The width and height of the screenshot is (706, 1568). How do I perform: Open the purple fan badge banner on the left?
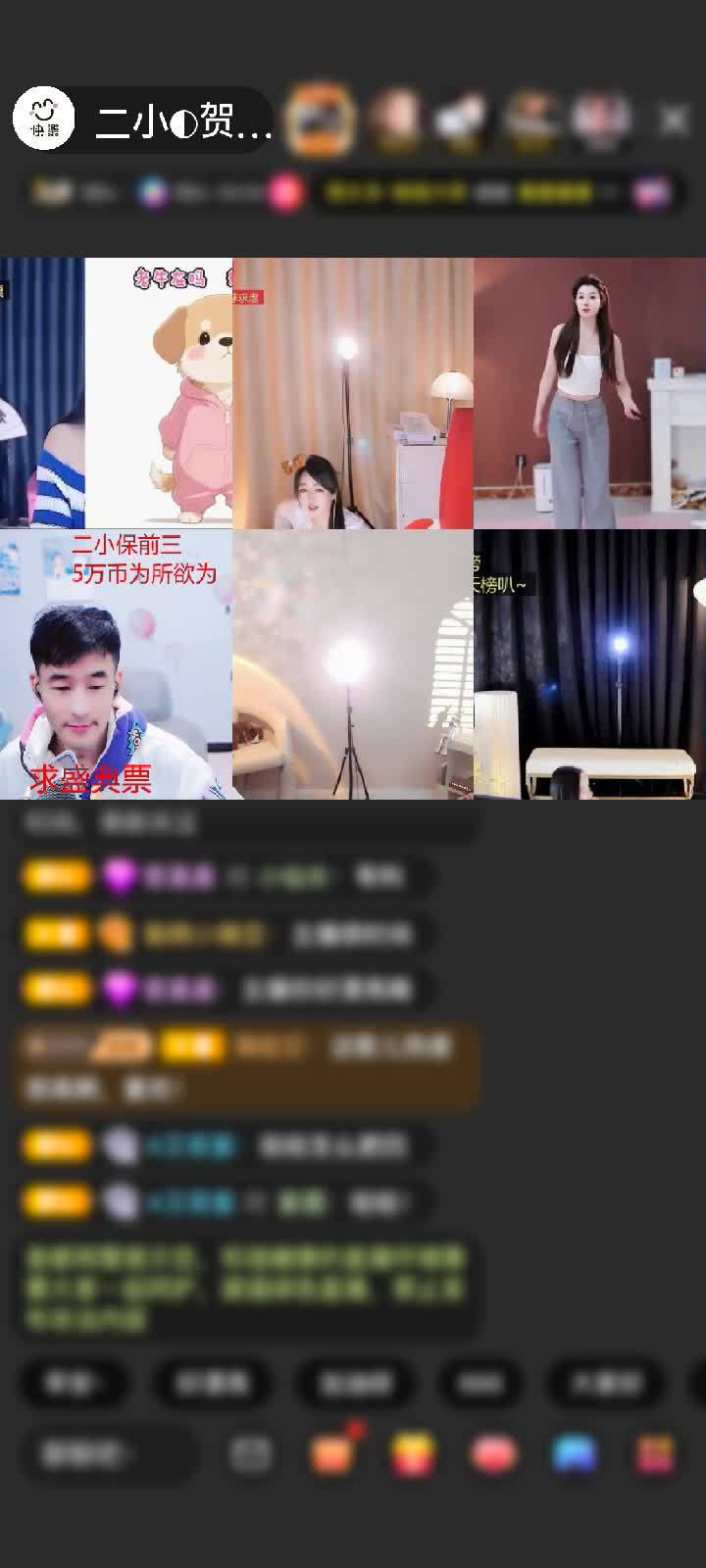point(152,192)
